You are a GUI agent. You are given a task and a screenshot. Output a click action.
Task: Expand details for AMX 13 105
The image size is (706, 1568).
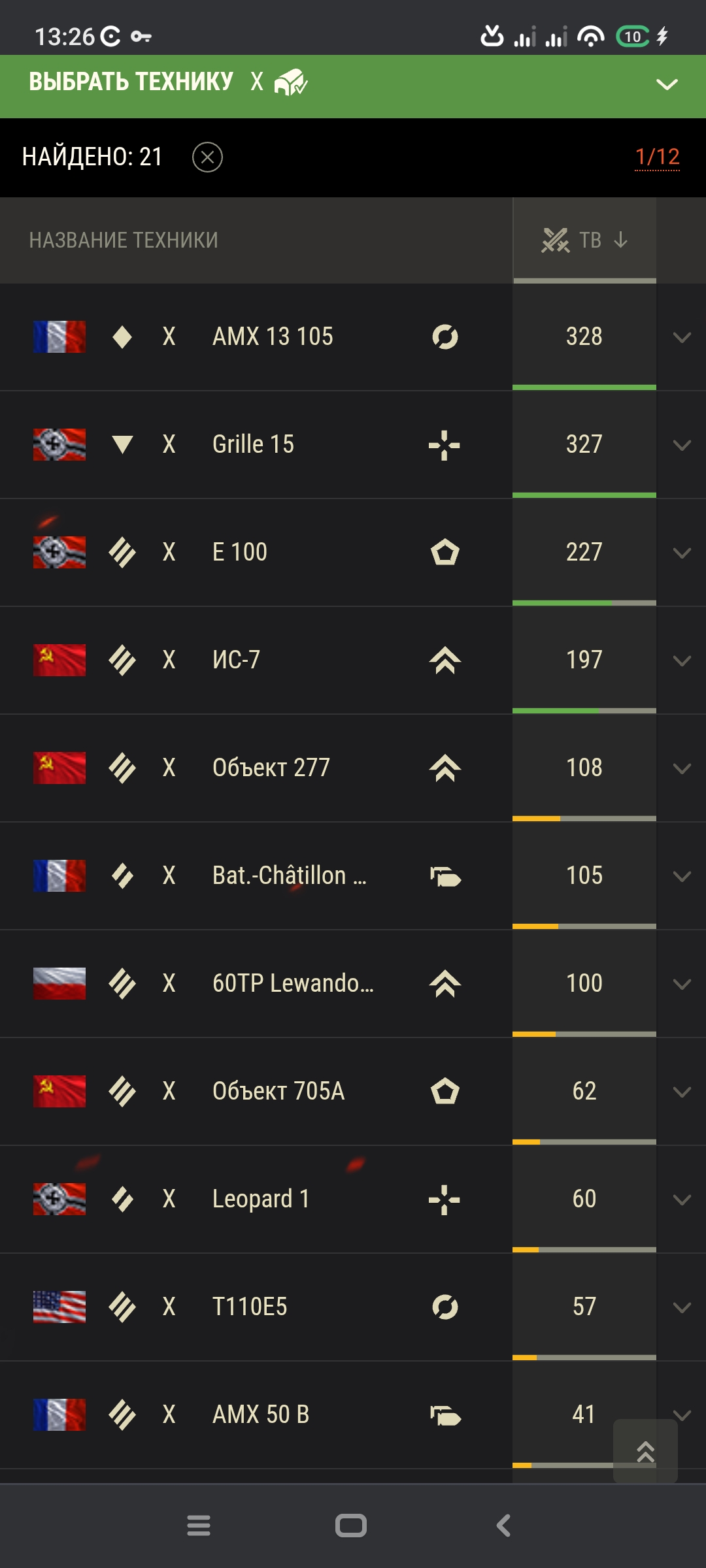point(682,337)
